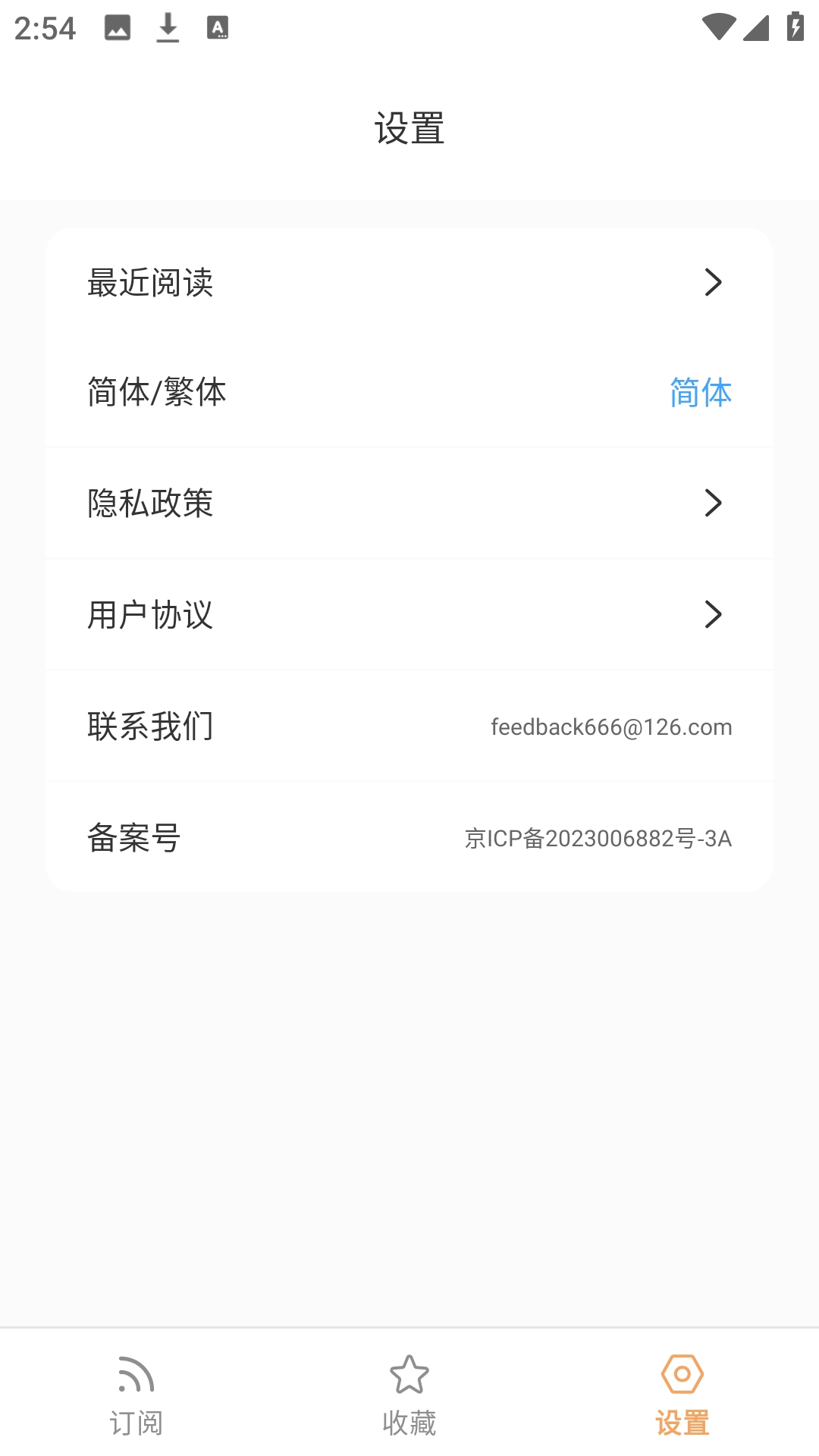Select the 设置 tab
The height and width of the screenshot is (1456, 819).
click(682, 1394)
